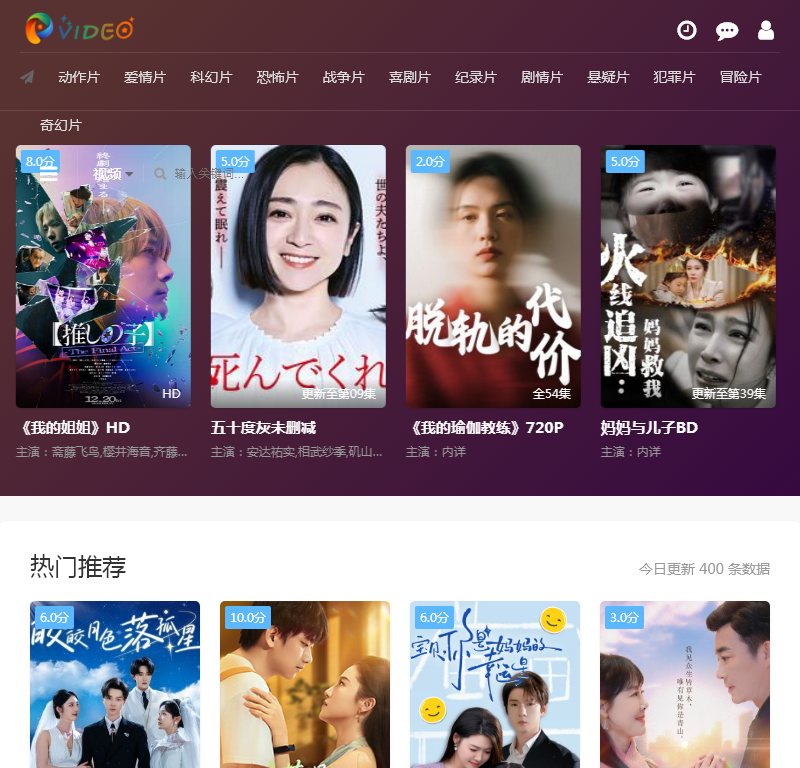Go to the 战争片 category
This screenshot has width=800, height=768.
(x=343, y=77)
